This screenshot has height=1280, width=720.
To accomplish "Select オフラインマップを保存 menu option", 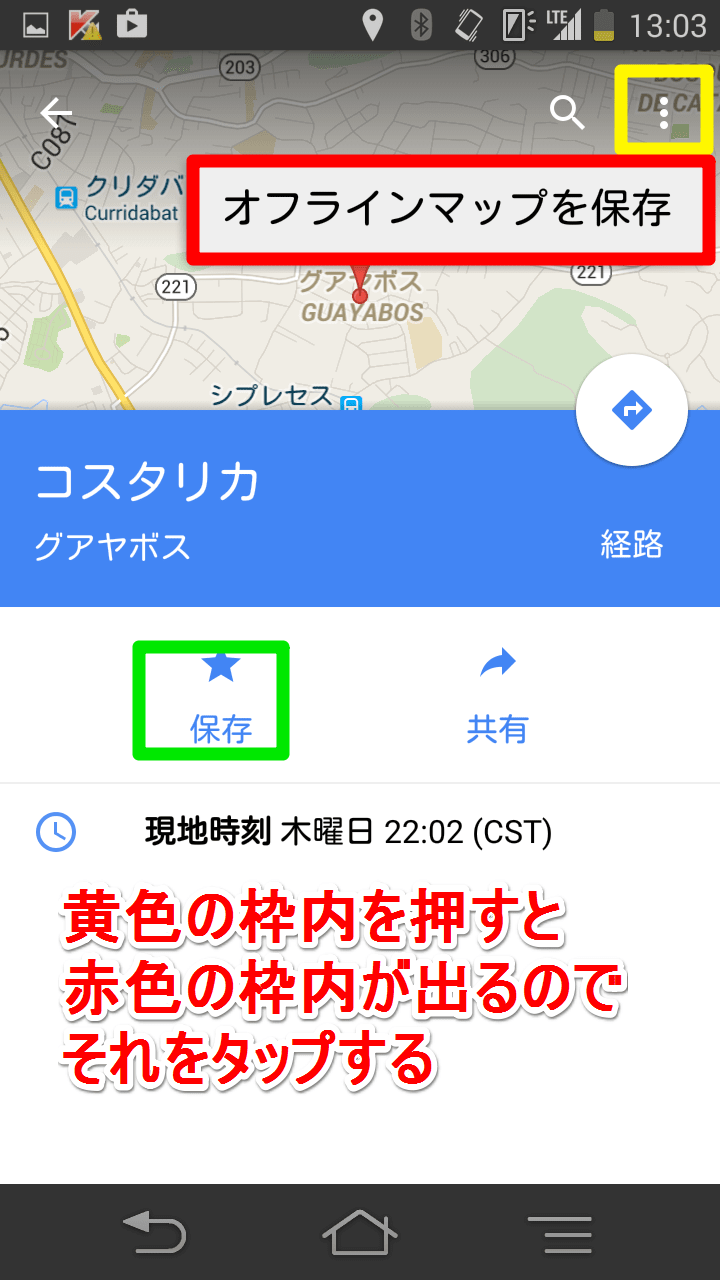I will point(447,209).
